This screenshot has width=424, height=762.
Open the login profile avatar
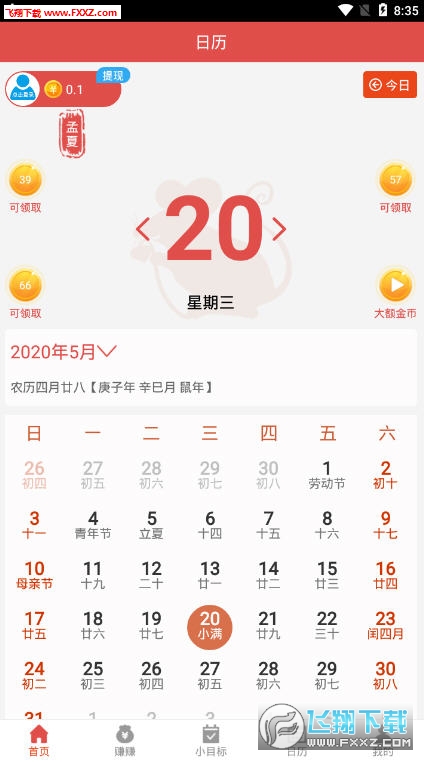tap(23, 89)
